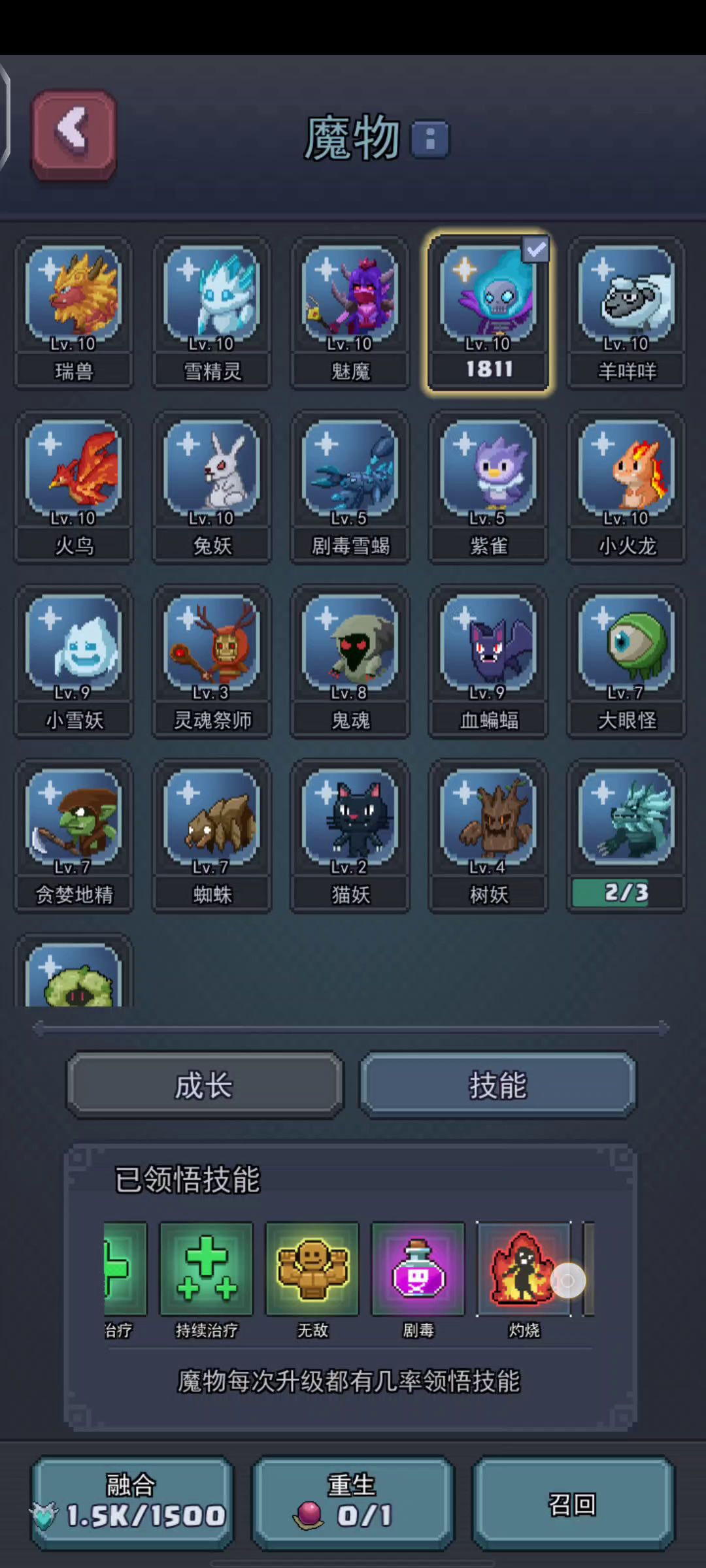The image size is (706, 1568).
Task: Select the 瑞兽 monster card
Action: click(x=74, y=312)
